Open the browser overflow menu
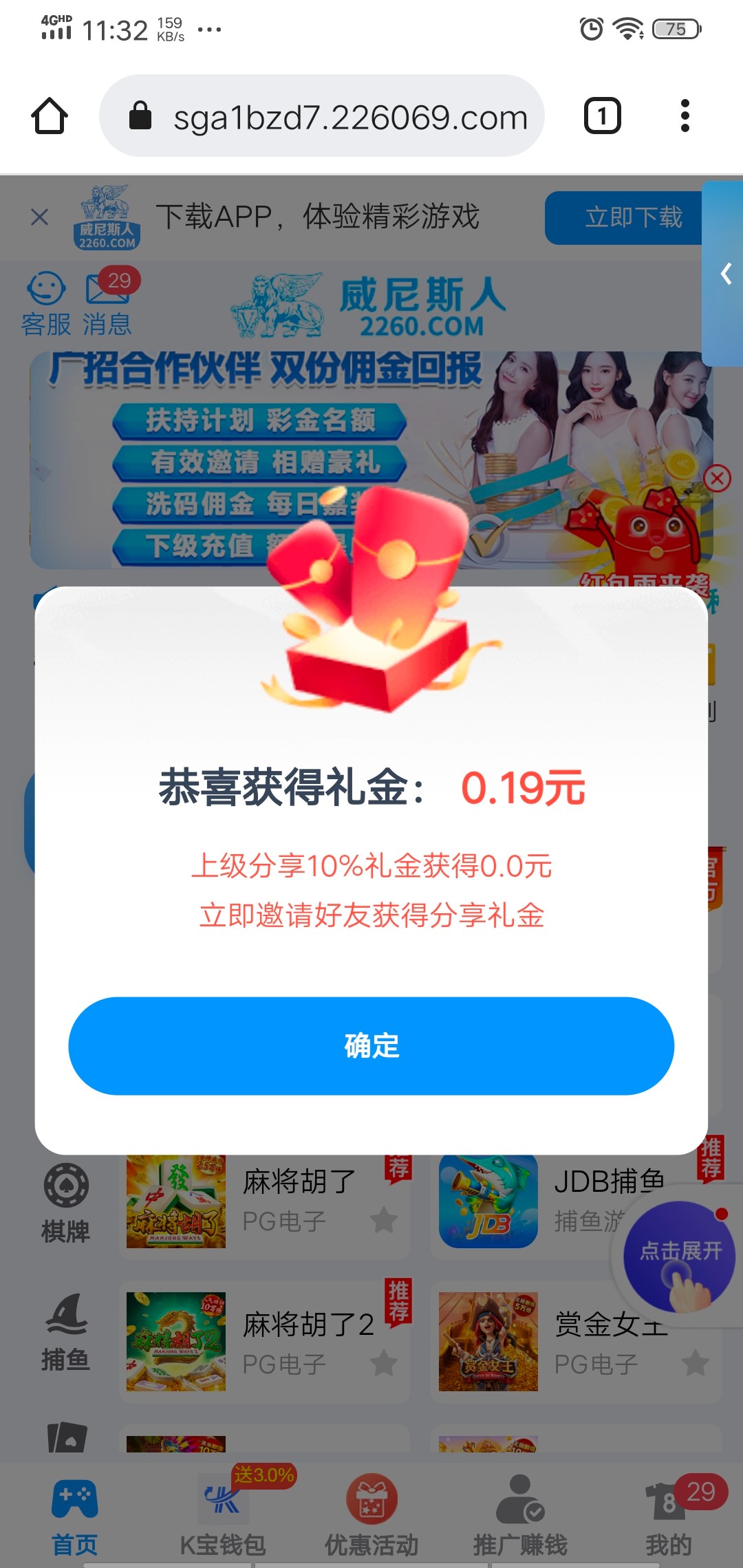This screenshot has width=743, height=1568. [x=685, y=116]
